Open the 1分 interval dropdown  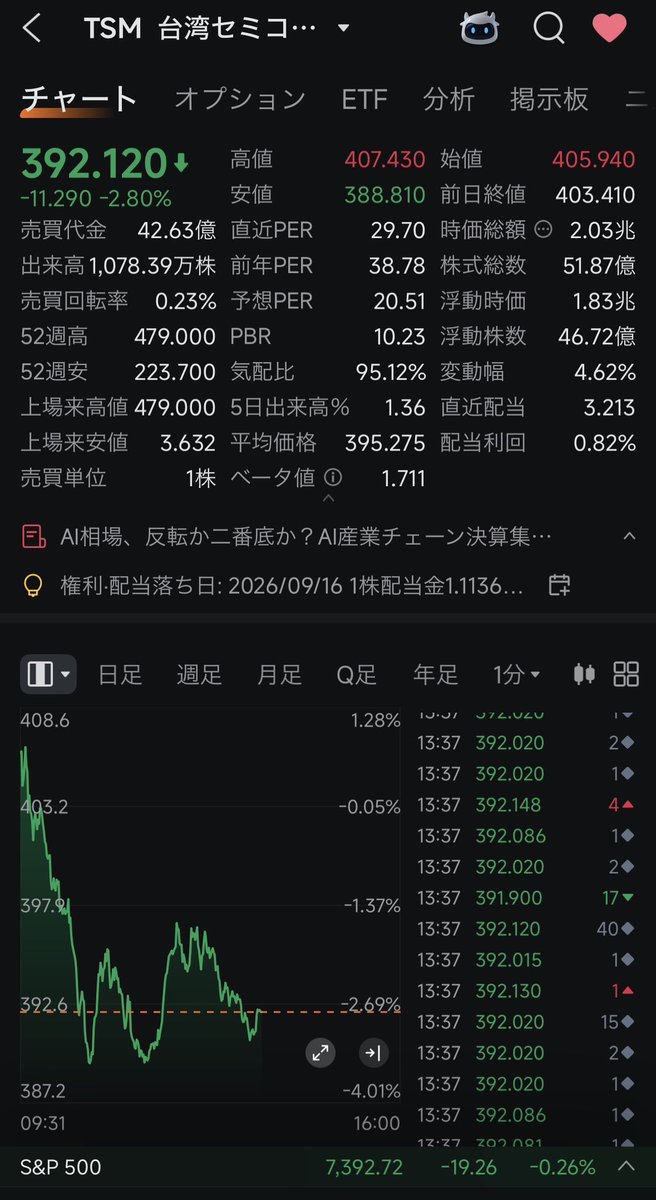(x=516, y=674)
